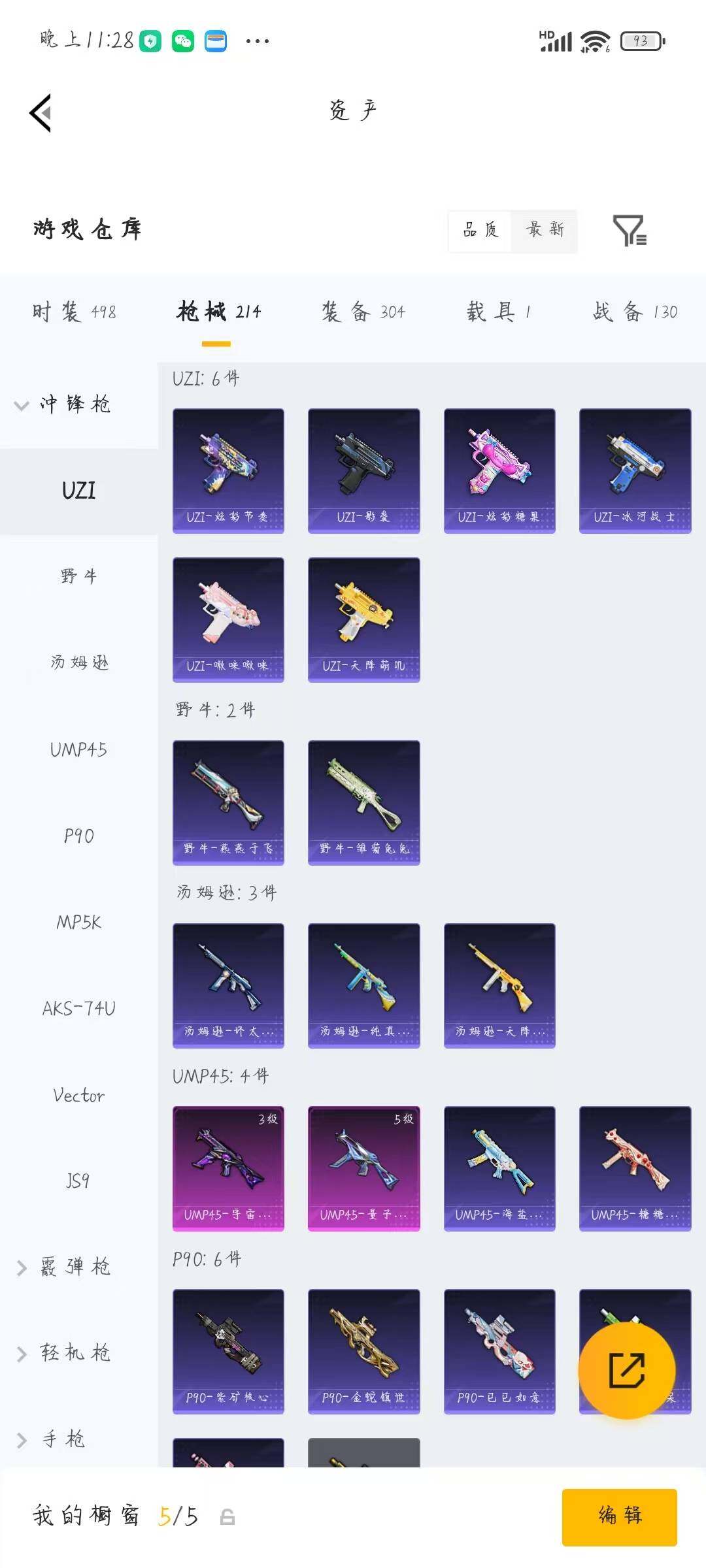Expand the 霰弹枪 category
This screenshot has width=706, height=1568.
coord(63,1267)
